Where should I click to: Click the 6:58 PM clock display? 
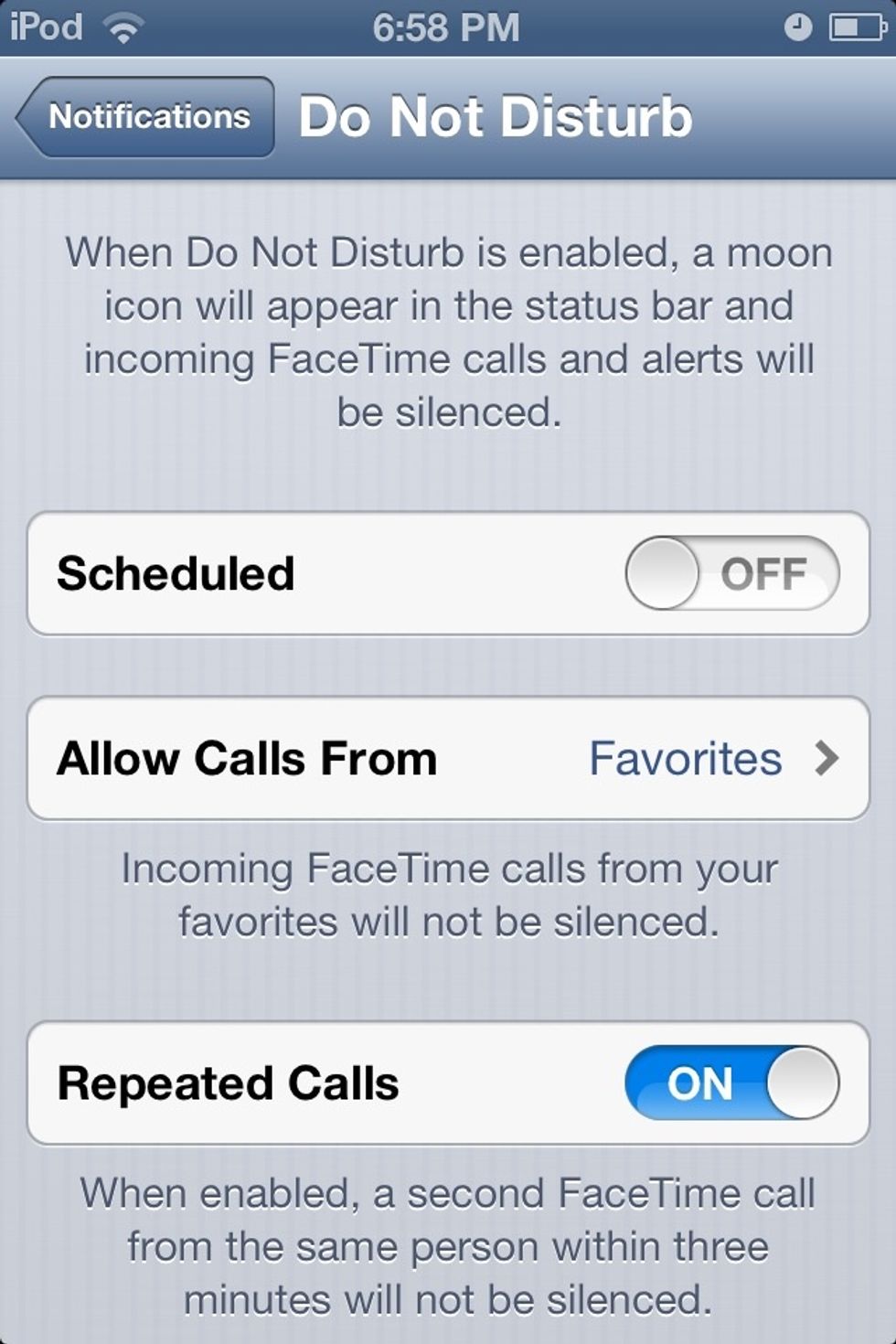click(448, 26)
